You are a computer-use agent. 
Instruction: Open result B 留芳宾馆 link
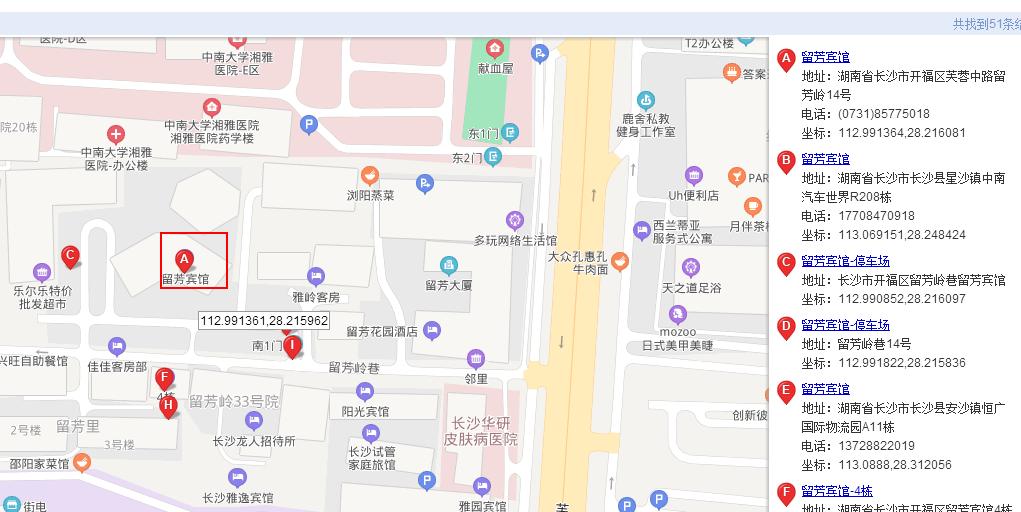coord(825,159)
